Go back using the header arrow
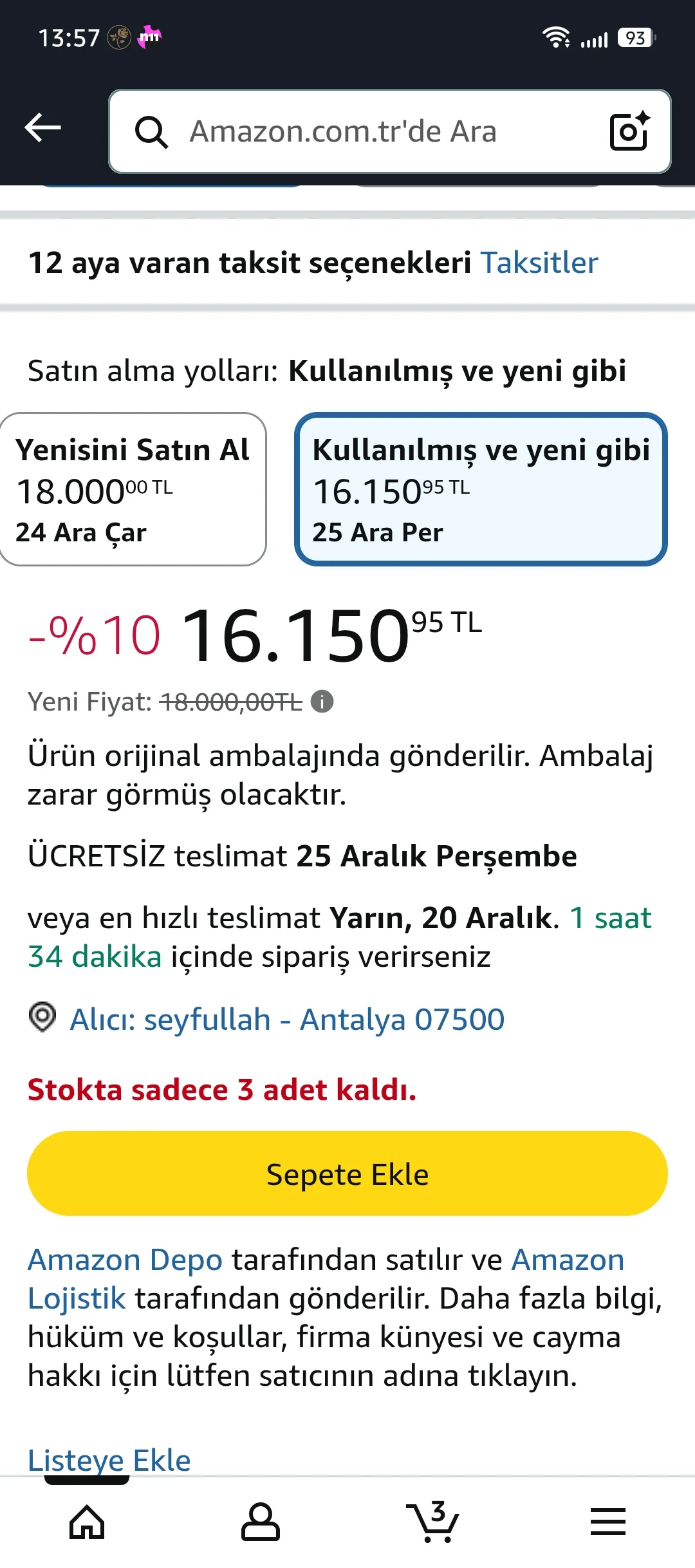 click(42, 127)
